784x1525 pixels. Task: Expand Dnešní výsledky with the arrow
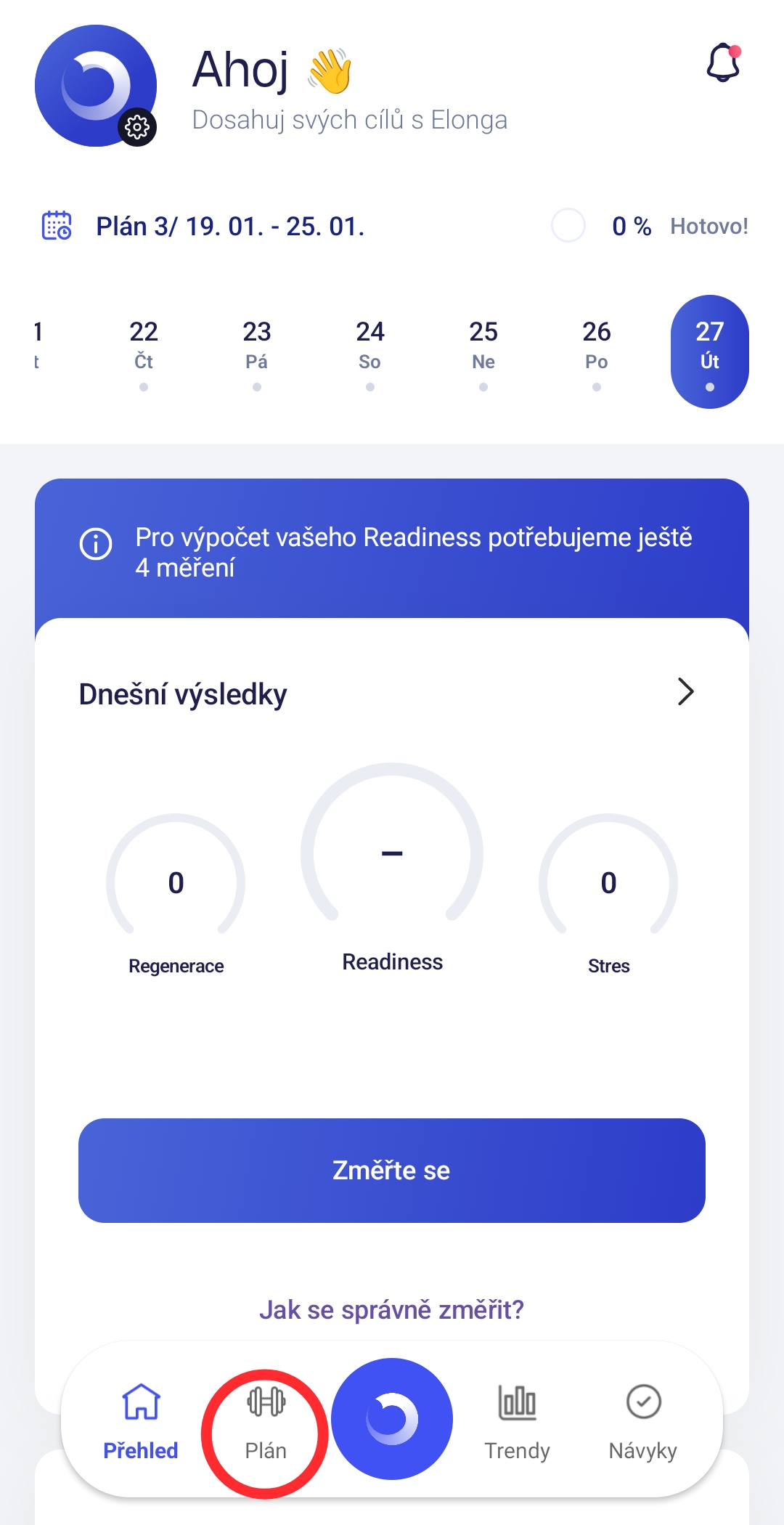pos(685,692)
